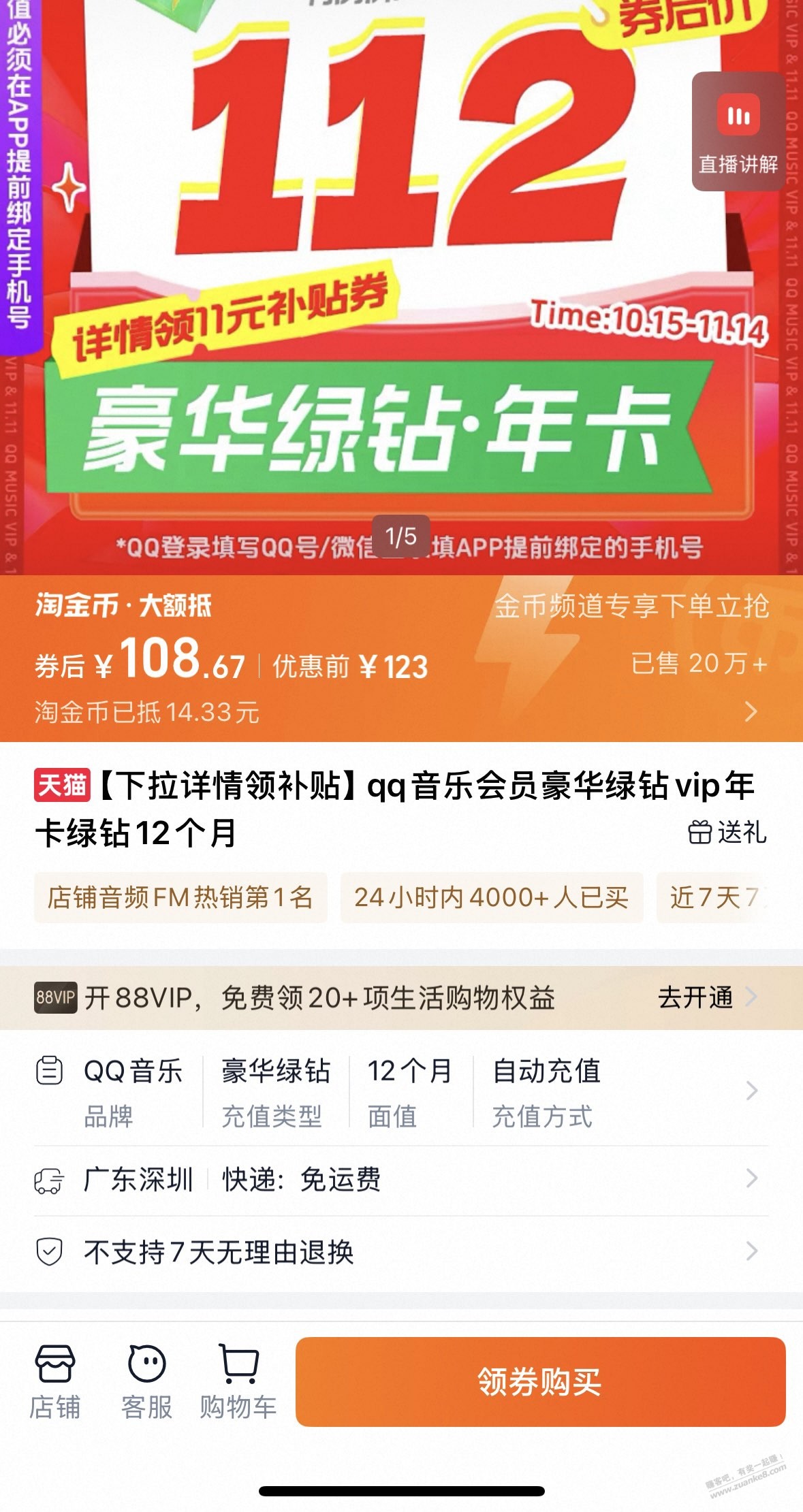Tap the 店铺音频FM热销第1名 chip

180,897
